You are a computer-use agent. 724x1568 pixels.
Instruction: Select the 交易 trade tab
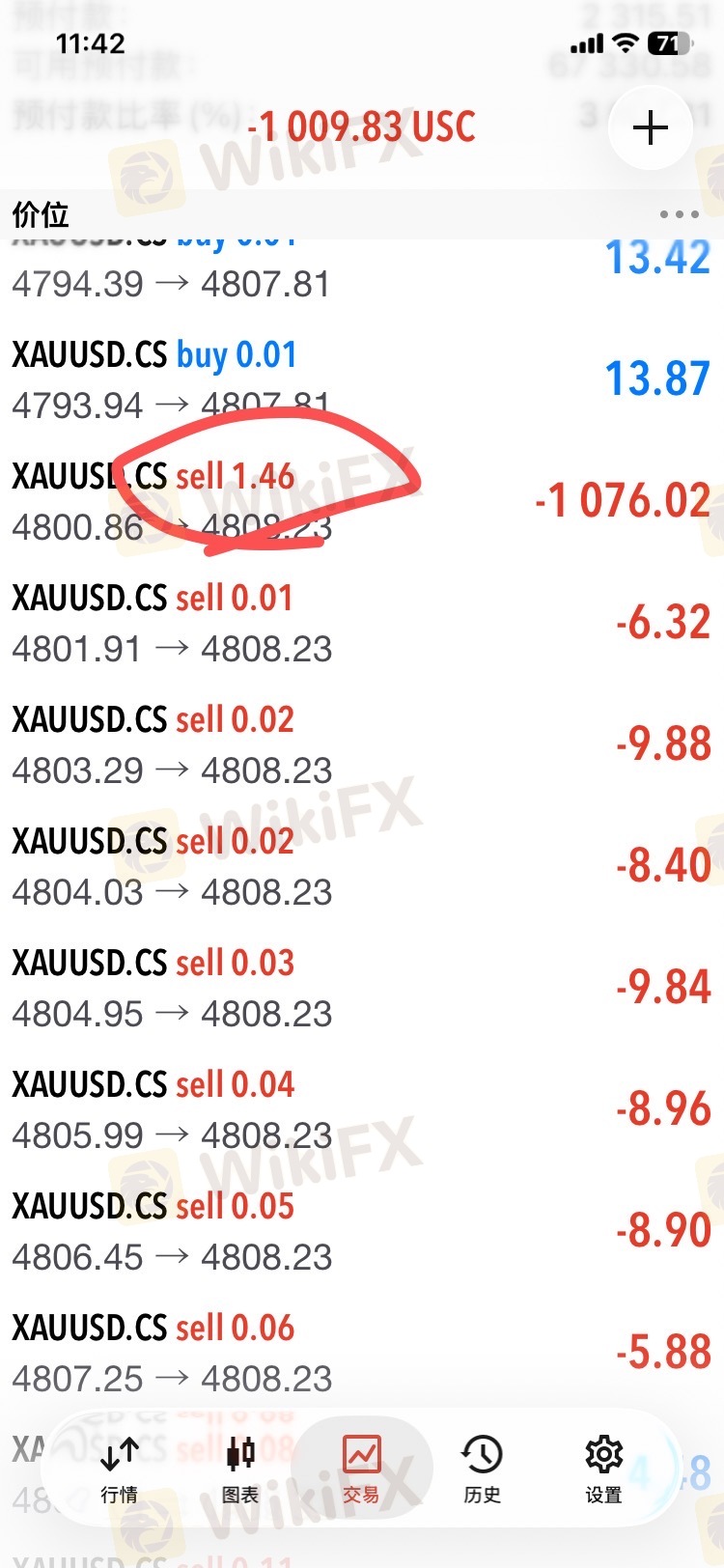click(361, 1469)
